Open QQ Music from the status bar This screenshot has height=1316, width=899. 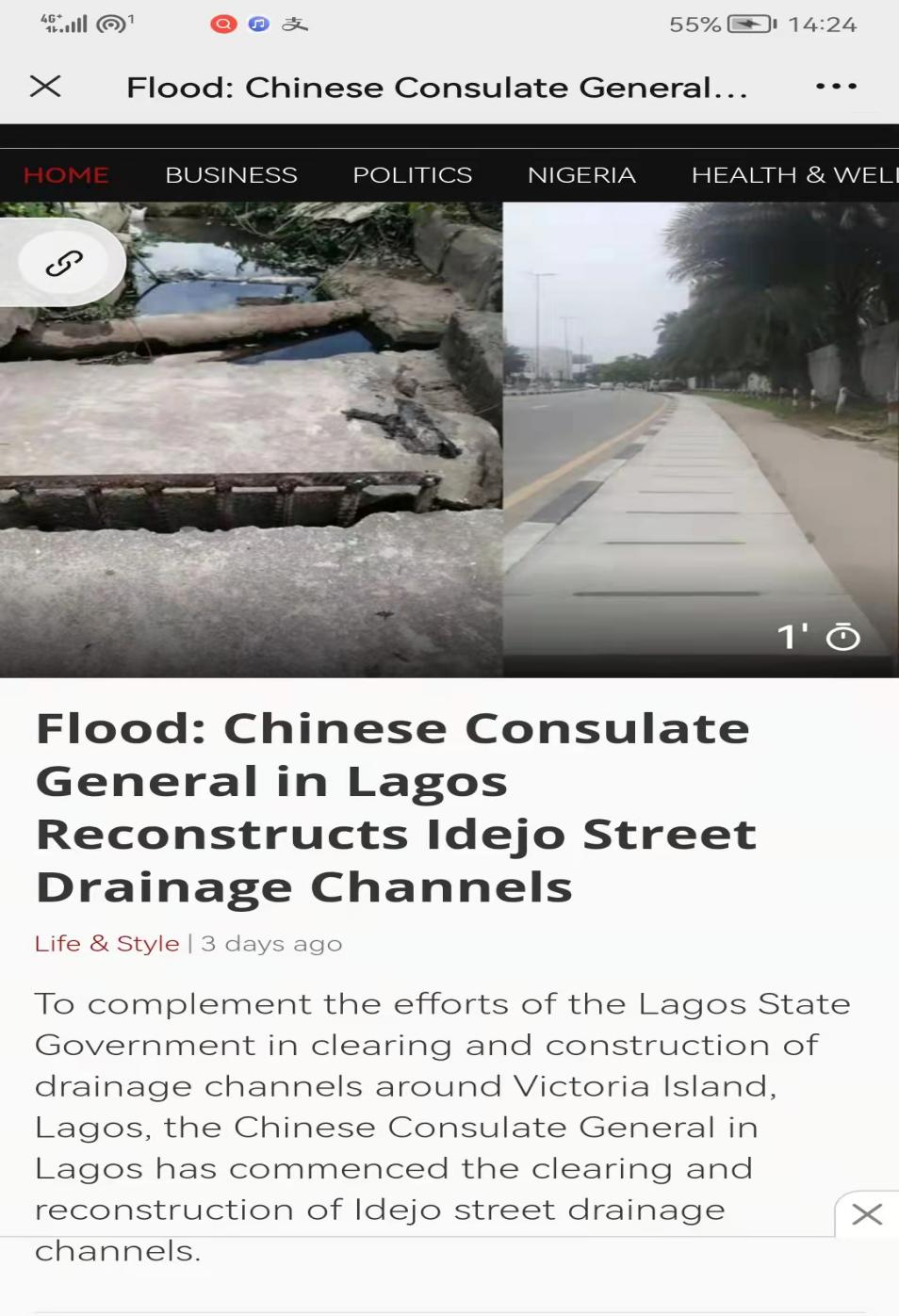coord(258,24)
